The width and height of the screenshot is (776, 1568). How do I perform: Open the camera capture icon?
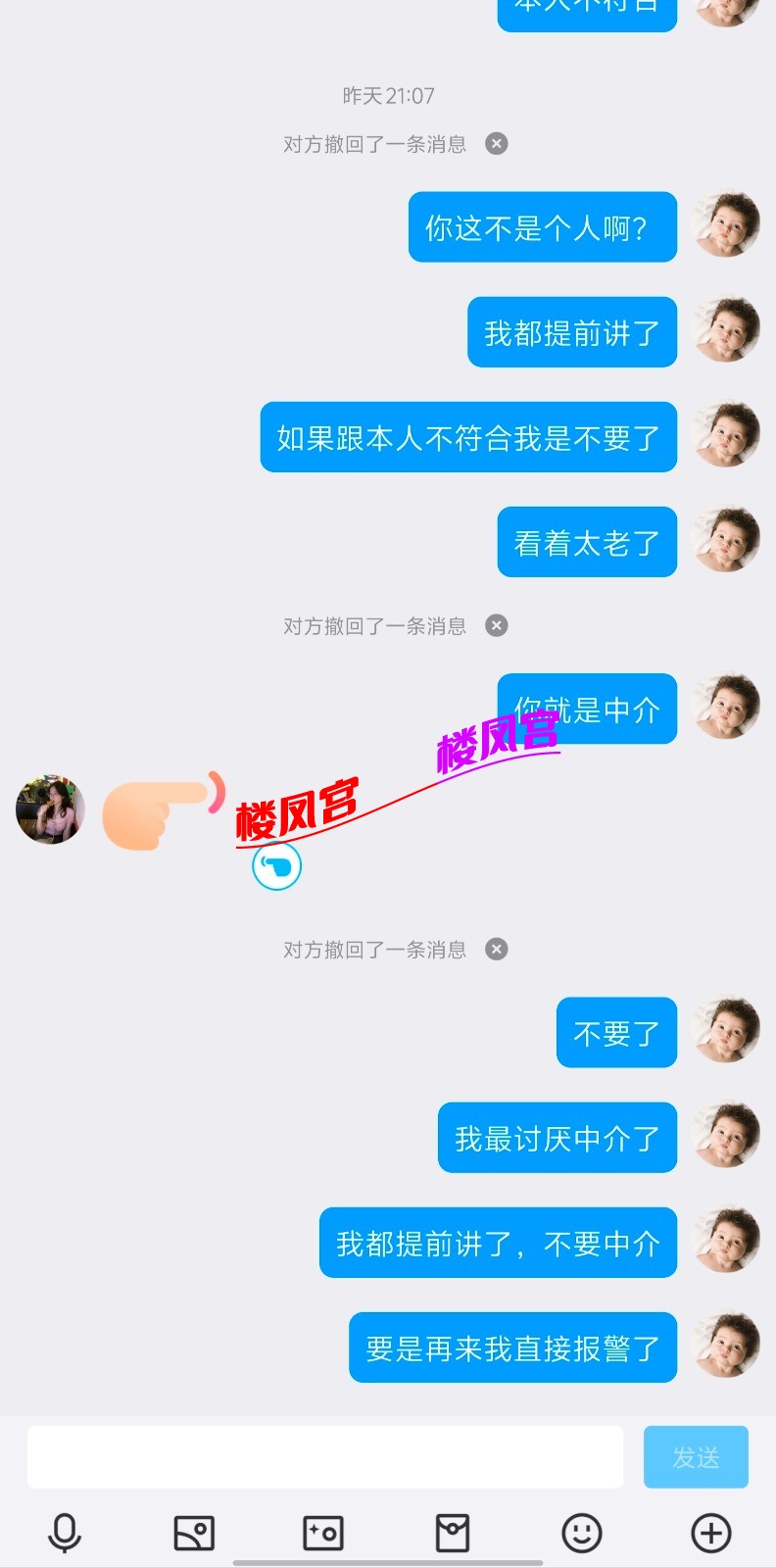(323, 1533)
